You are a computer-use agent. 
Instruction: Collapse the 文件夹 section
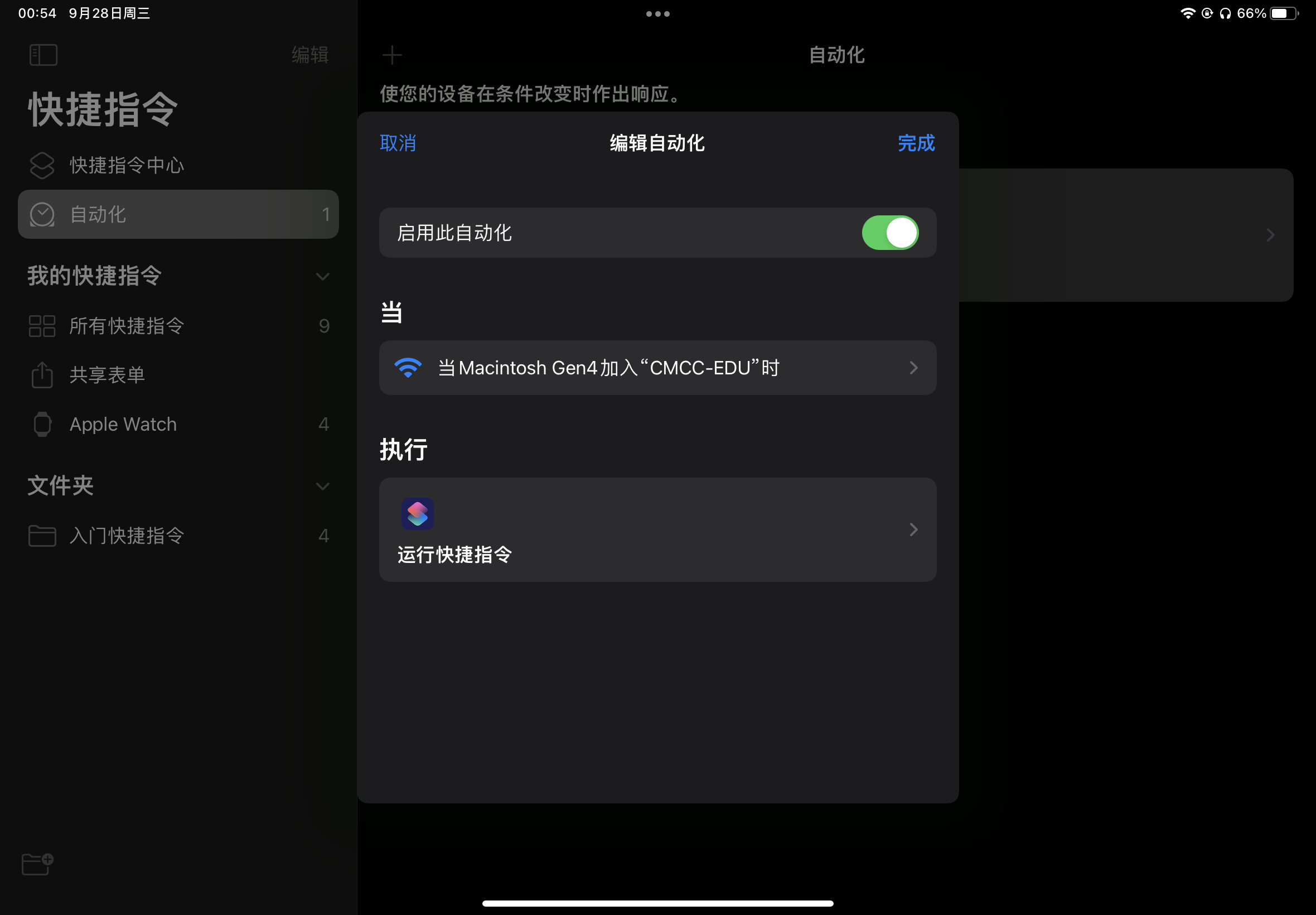(x=322, y=486)
